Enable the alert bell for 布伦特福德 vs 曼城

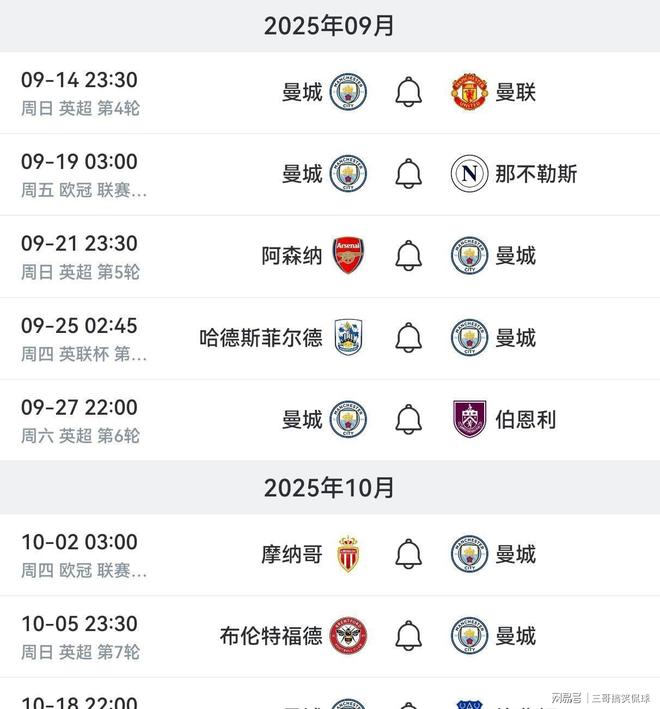click(408, 636)
